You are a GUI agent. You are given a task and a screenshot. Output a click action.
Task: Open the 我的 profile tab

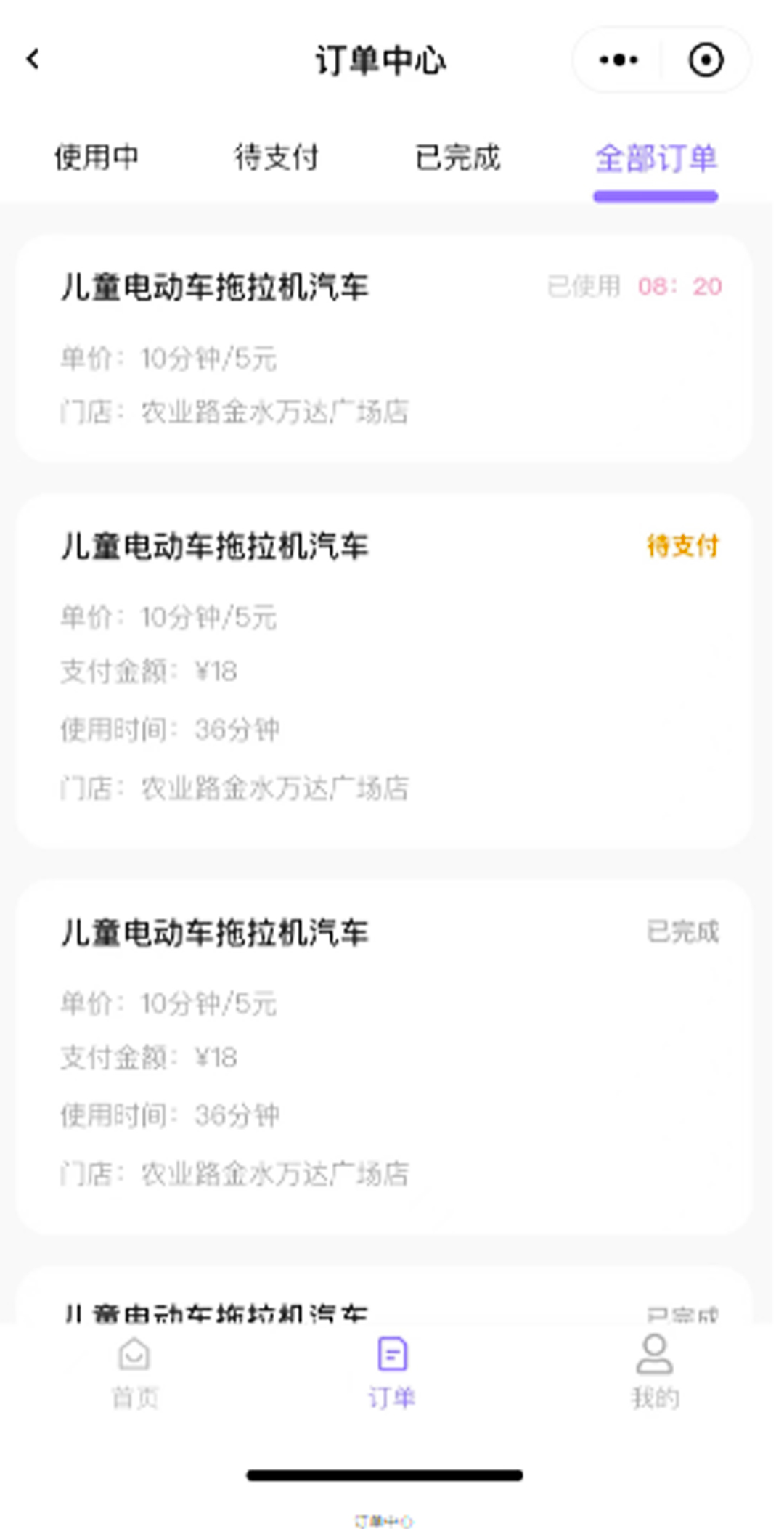655,1372
